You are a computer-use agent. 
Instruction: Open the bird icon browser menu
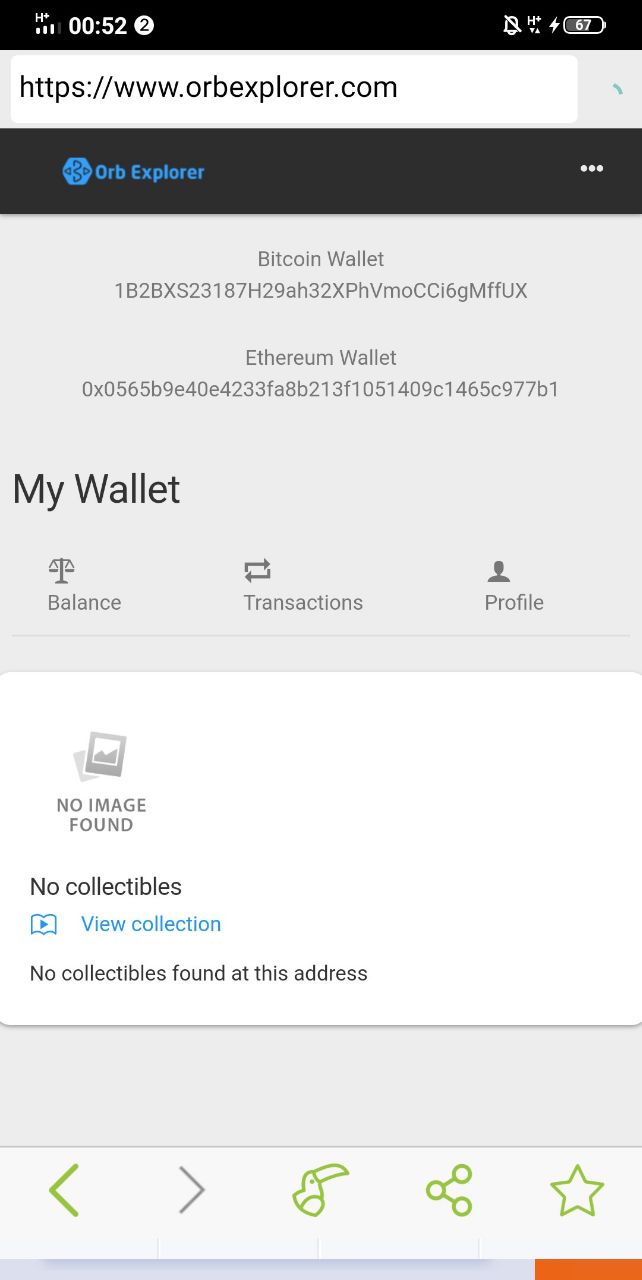point(320,1190)
